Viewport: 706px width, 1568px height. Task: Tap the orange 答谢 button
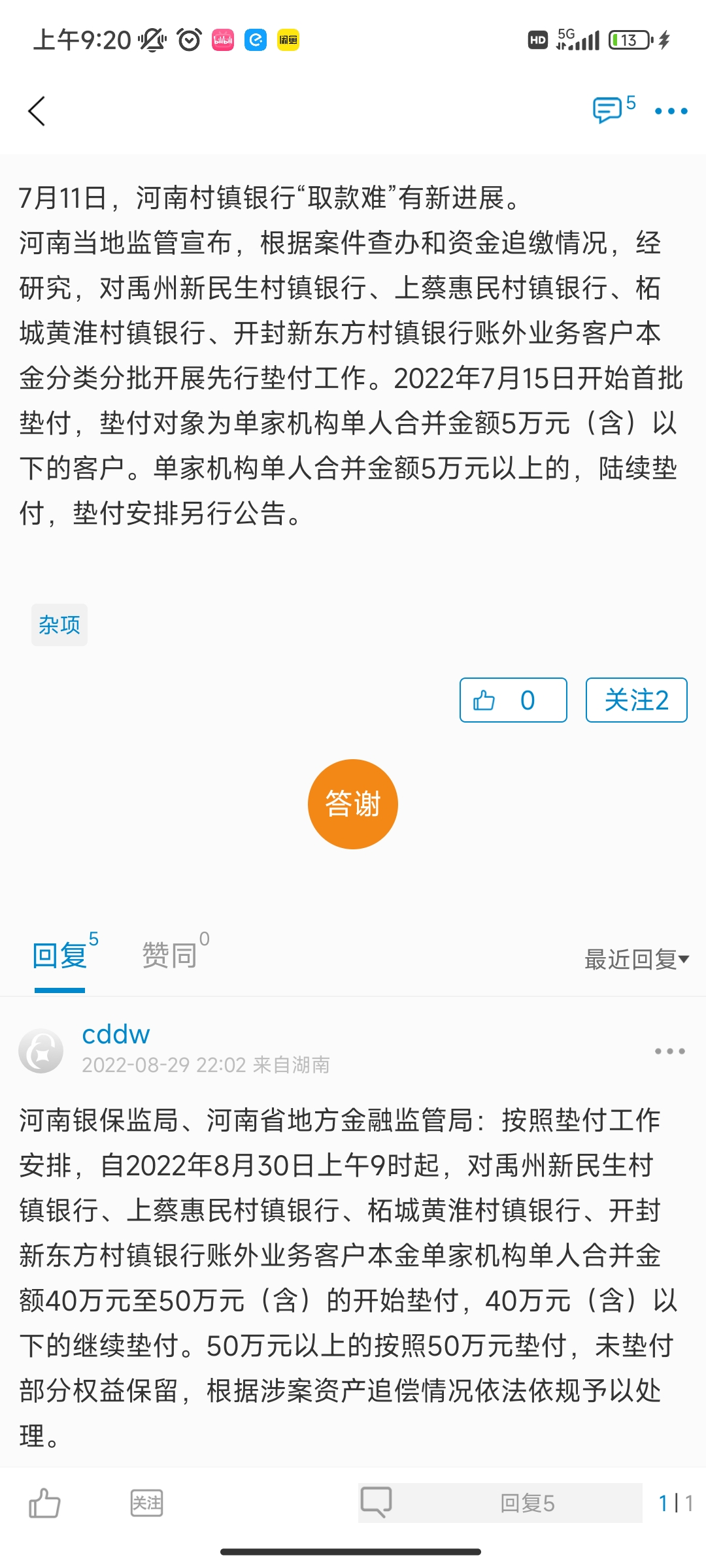pos(353,804)
